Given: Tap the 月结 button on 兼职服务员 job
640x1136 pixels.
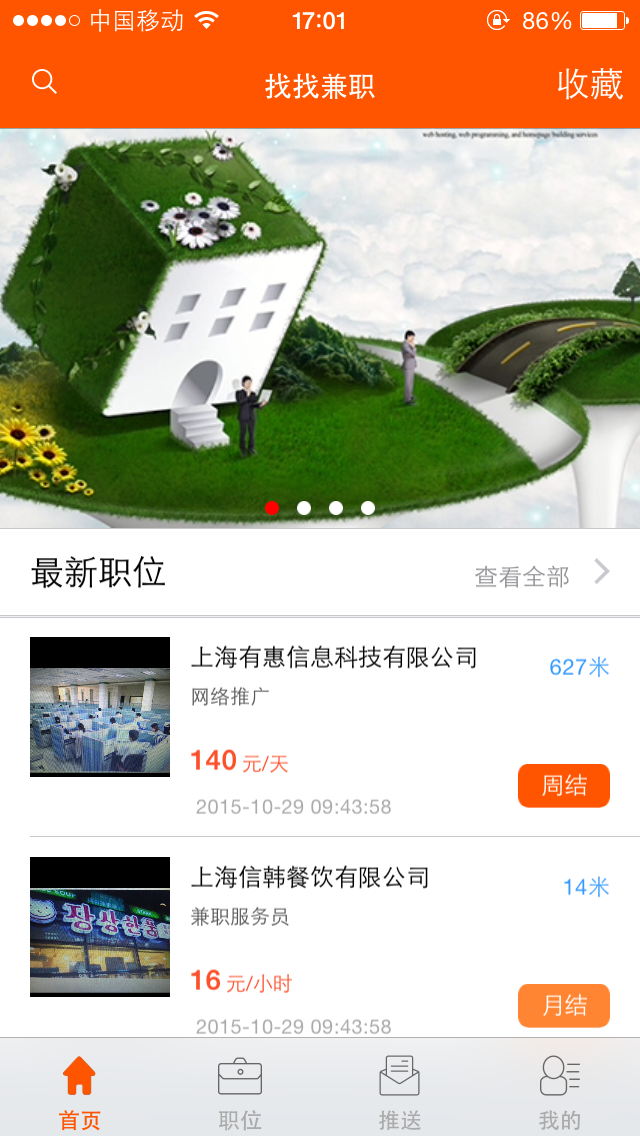Looking at the screenshot, I should 563,1006.
